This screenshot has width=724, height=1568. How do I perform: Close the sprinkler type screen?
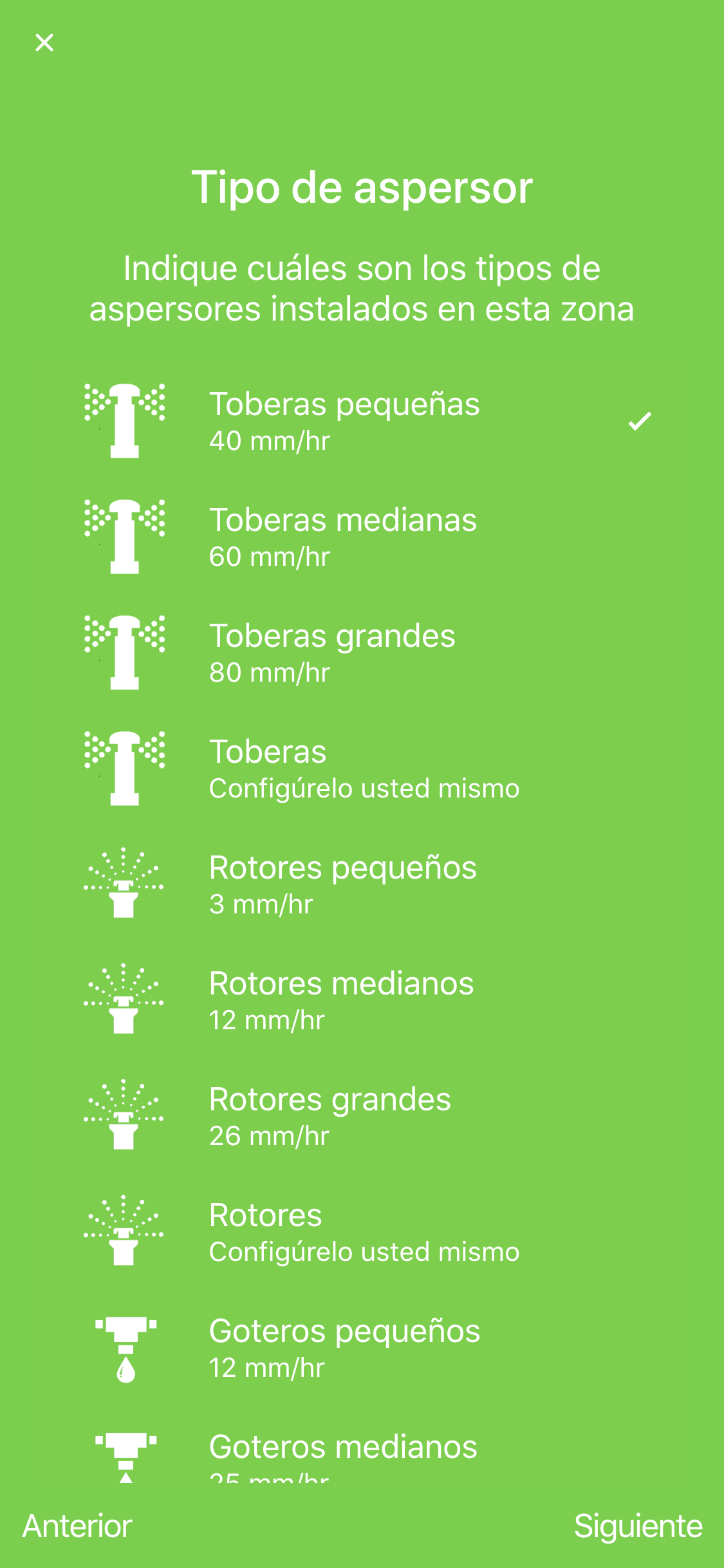point(44,42)
